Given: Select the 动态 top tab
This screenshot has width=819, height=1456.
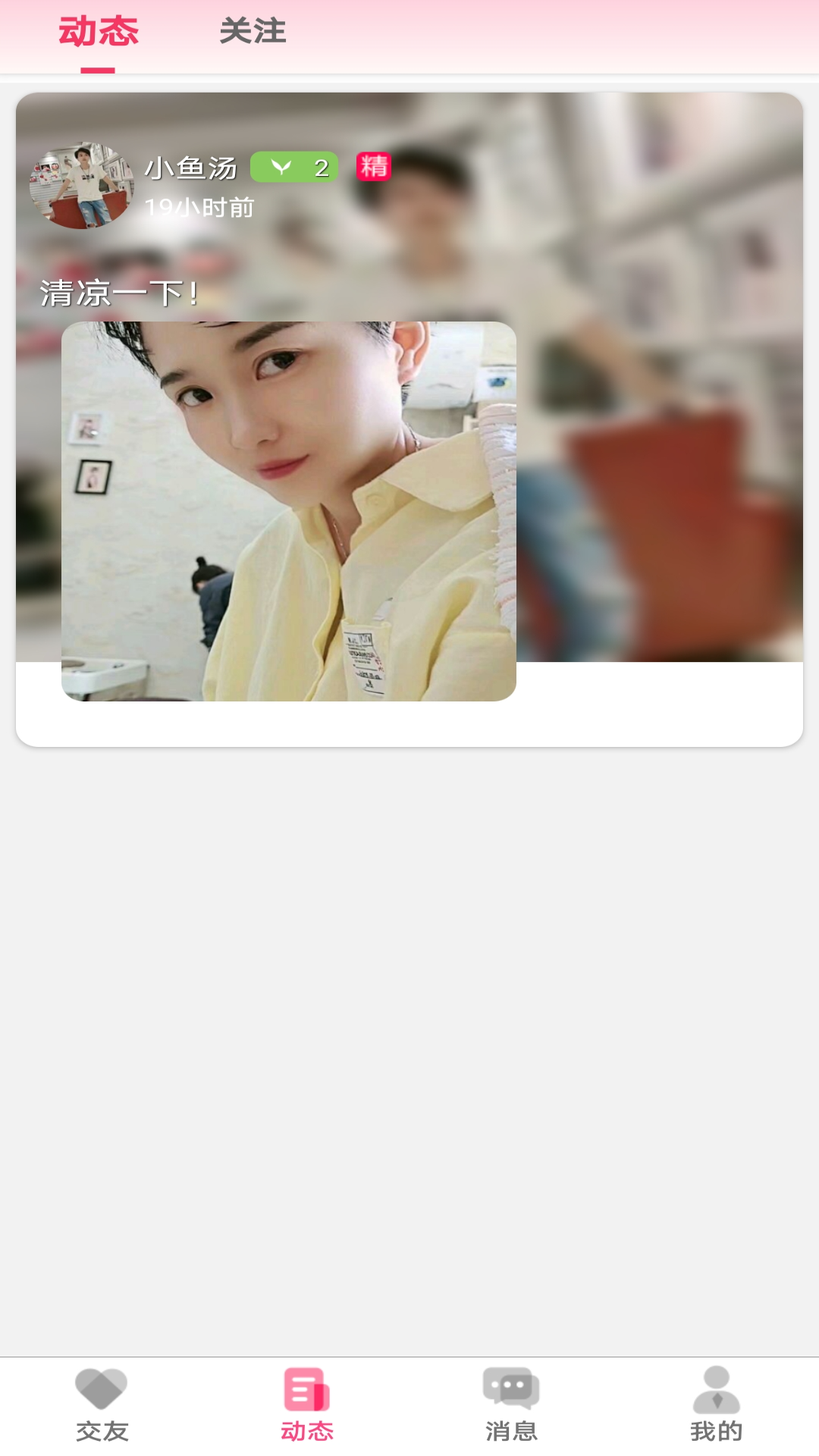Looking at the screenshot, I should [x=99, y=32].
